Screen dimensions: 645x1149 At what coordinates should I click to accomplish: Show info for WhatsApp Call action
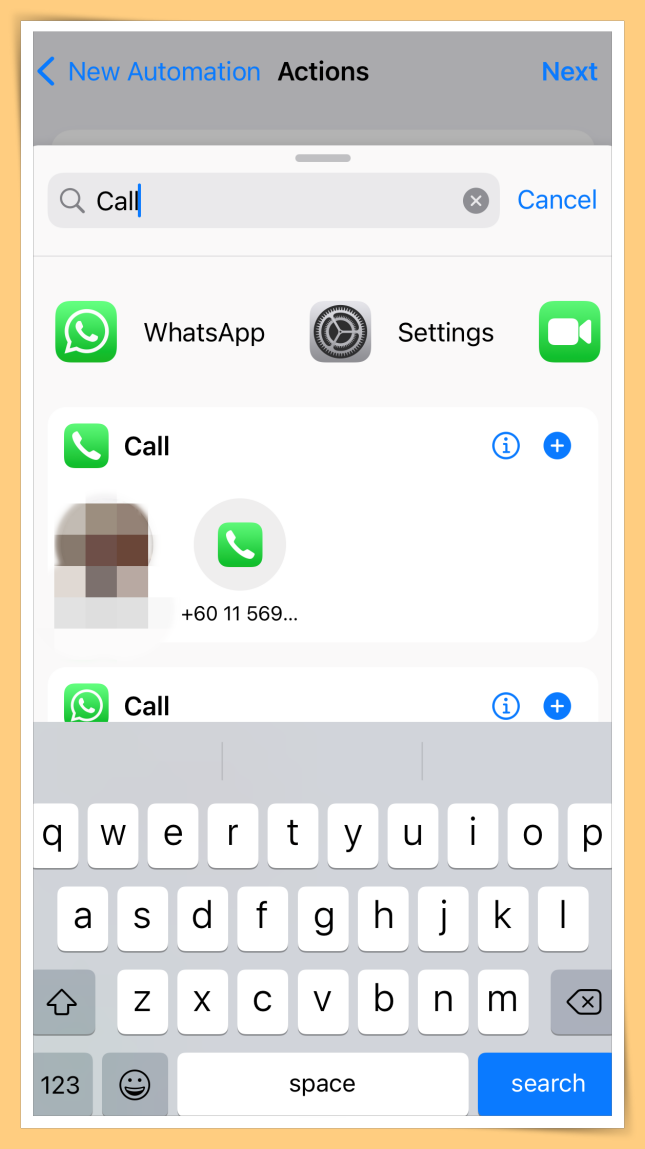tap(506, 706)
